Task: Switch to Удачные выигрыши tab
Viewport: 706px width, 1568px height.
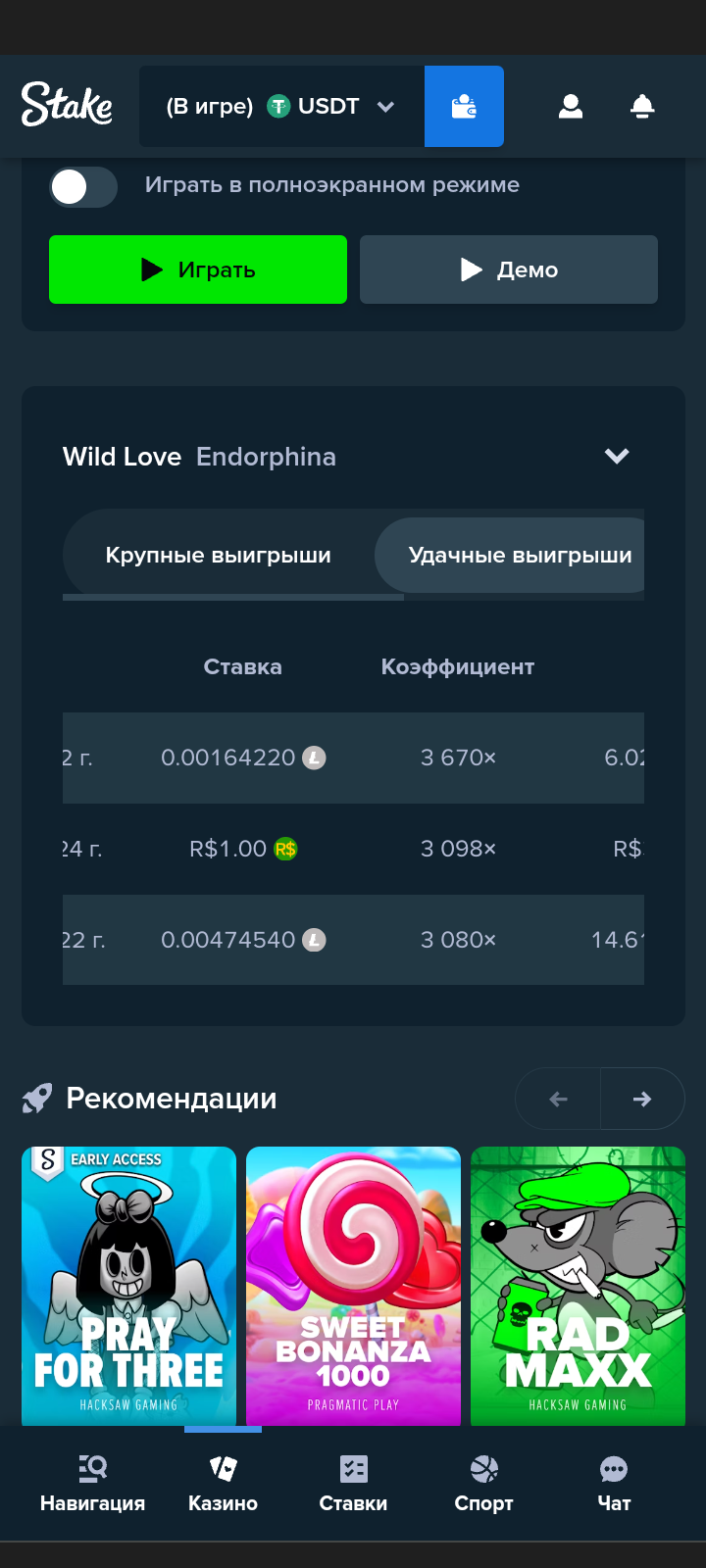Action: (518, 555)
